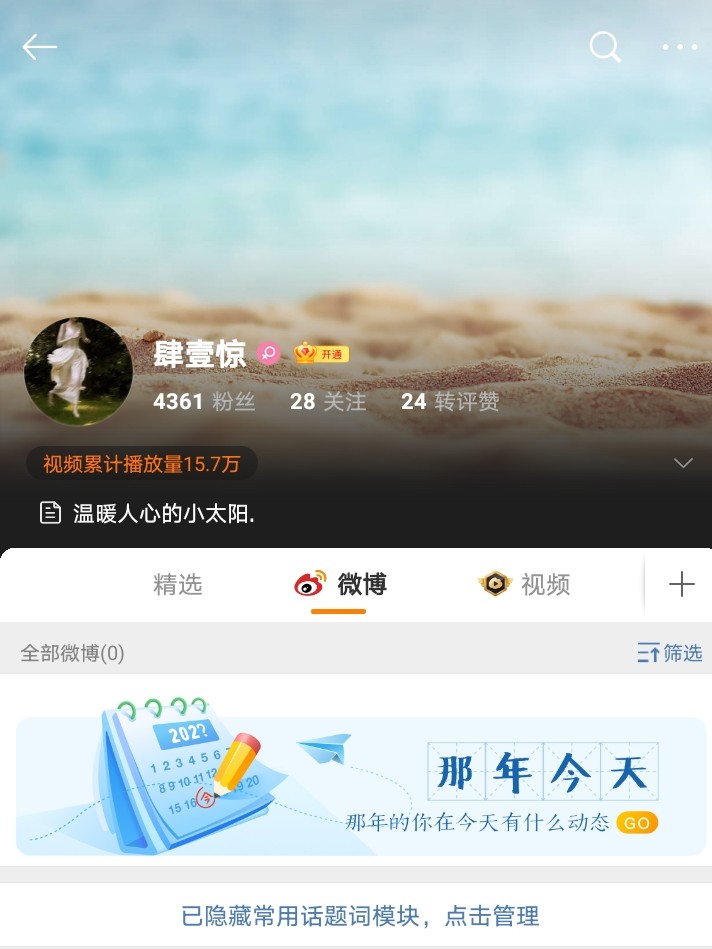View the profile avatar photo
The image size is (712, 949).
pos(79,372)
